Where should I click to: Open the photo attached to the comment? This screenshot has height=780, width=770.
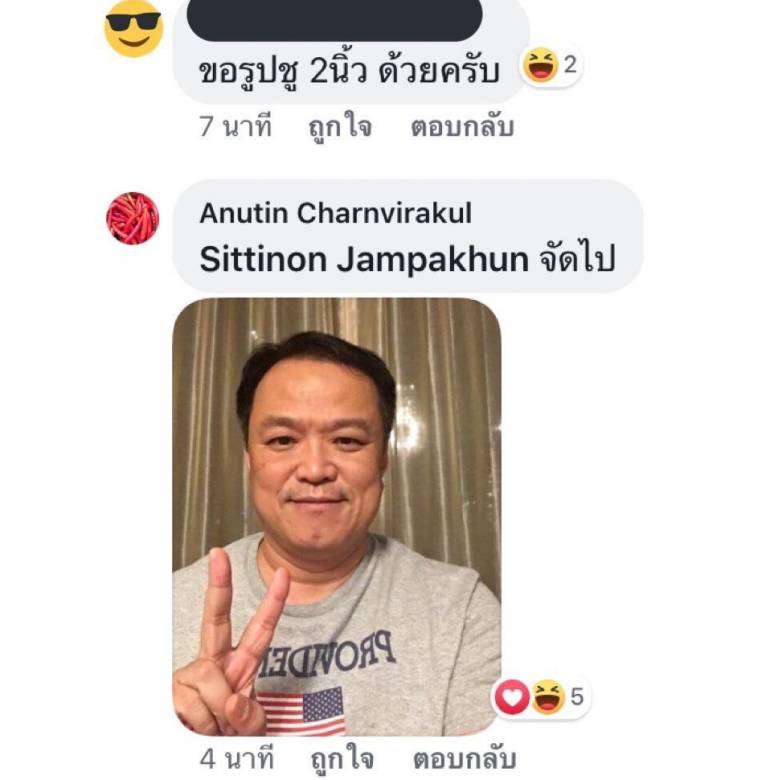tap(336, 517)
